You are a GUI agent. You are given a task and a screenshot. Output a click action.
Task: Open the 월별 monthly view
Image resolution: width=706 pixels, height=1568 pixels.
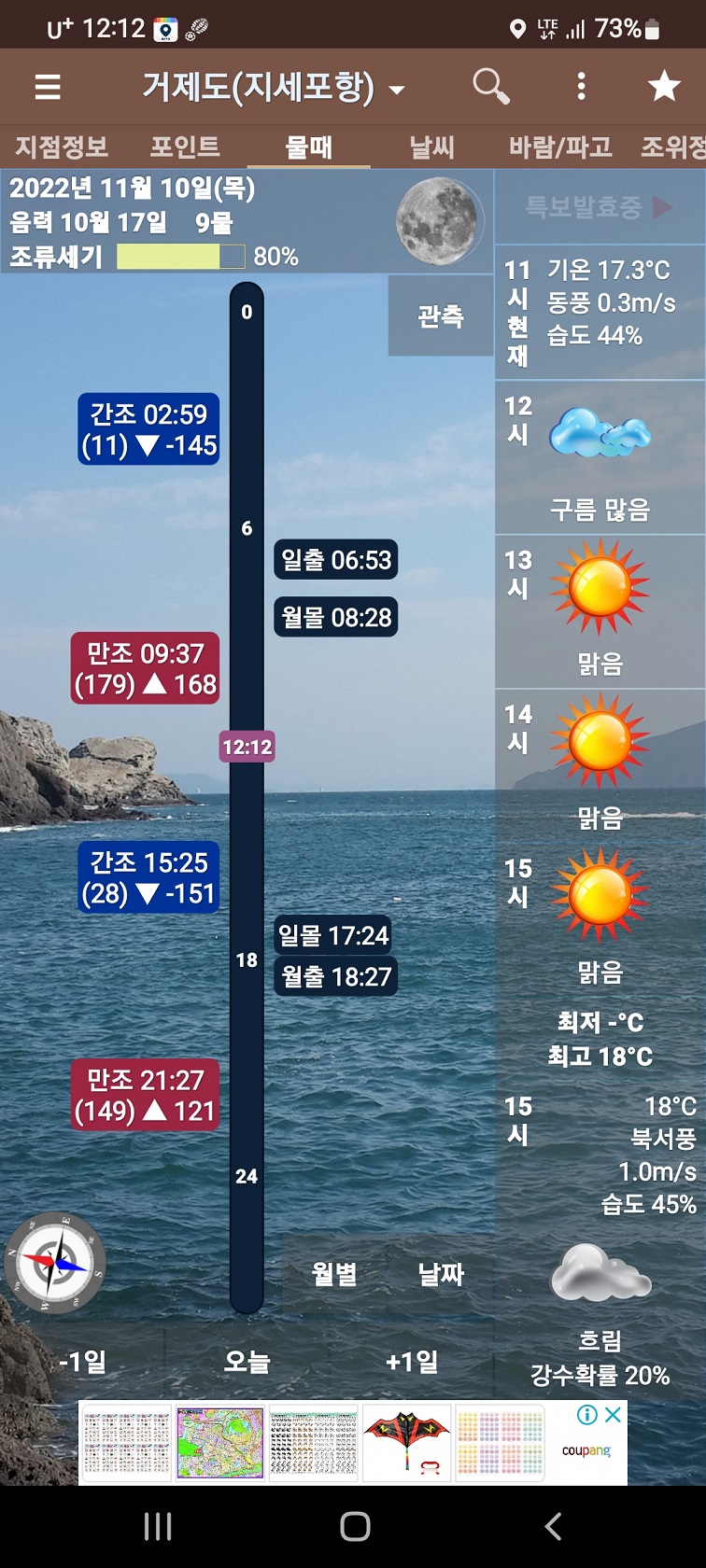[x=334, y=1274]
